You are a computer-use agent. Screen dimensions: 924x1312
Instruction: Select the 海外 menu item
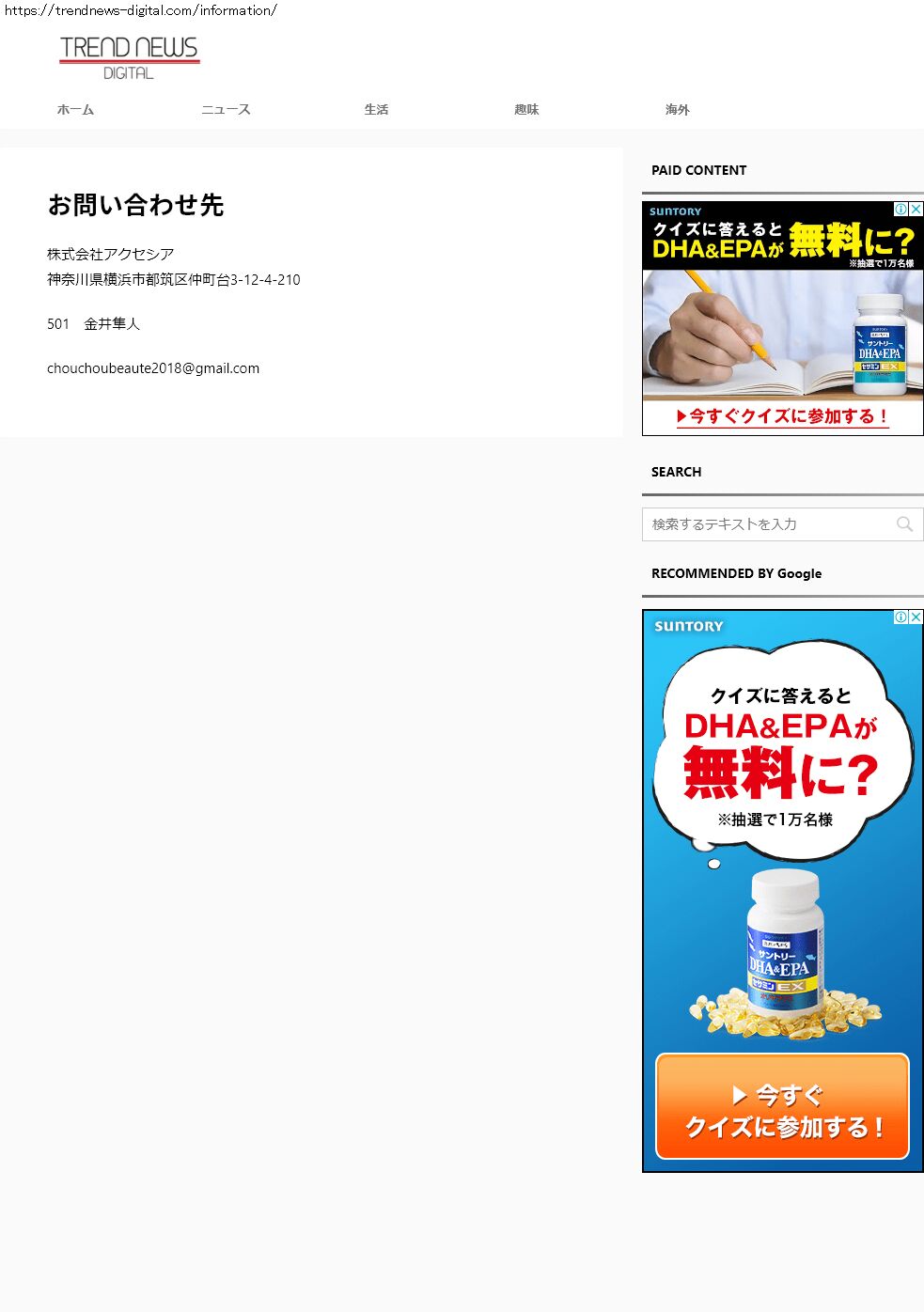(677, 110)
